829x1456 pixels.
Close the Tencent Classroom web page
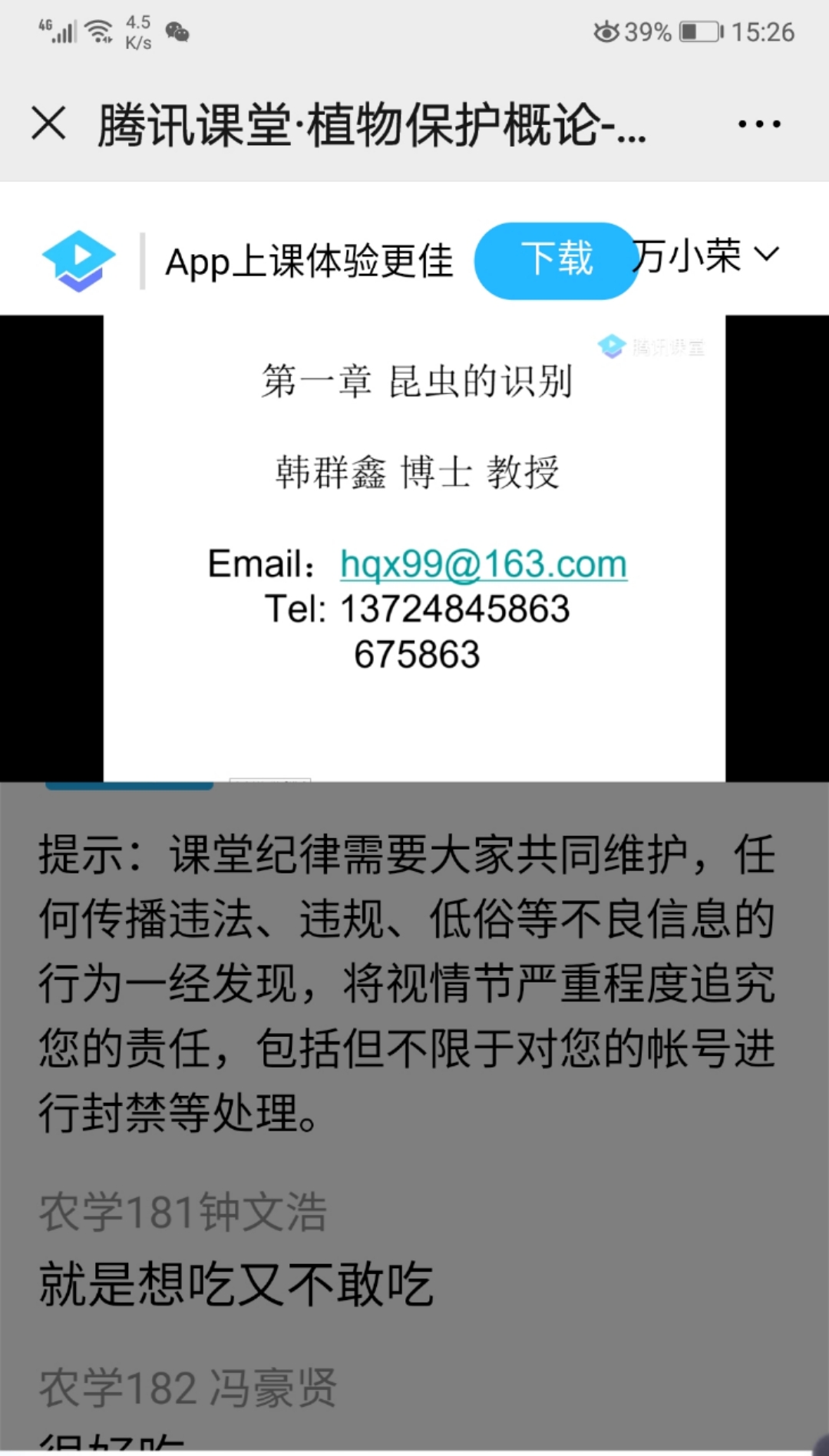coord(49,124)
